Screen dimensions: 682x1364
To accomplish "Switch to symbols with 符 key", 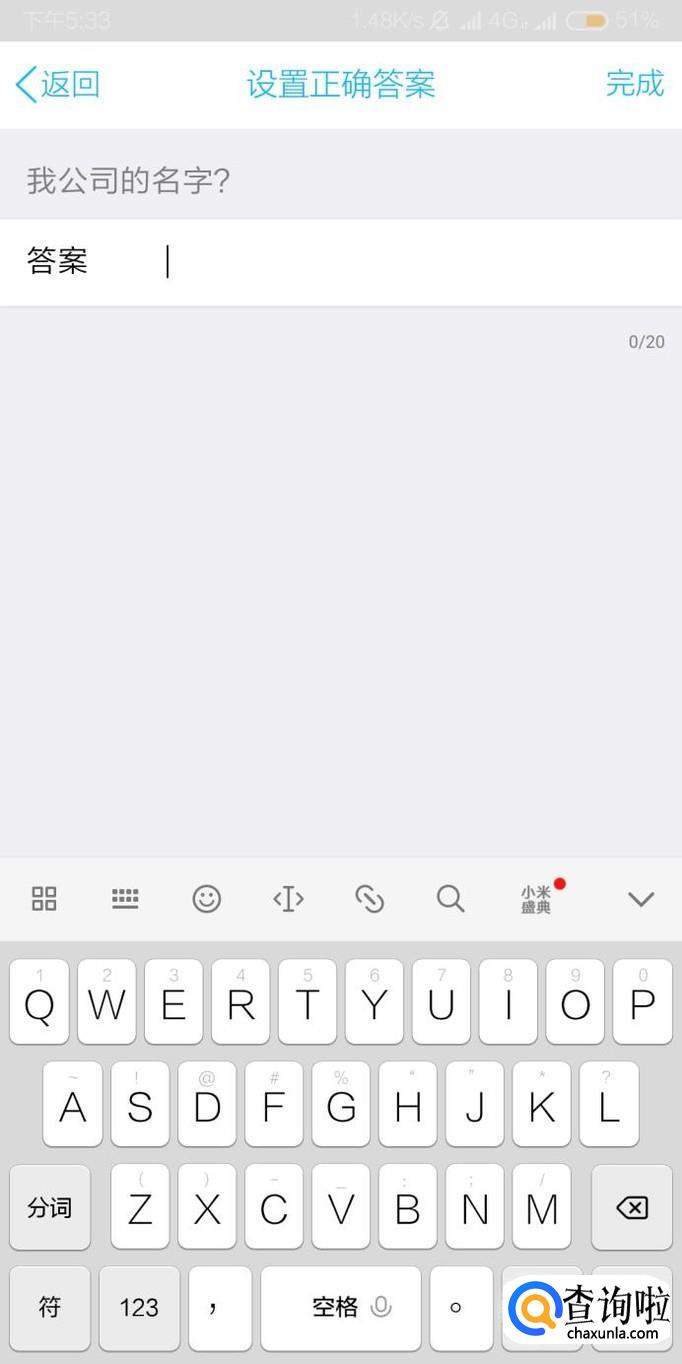I will [50, 1308].
